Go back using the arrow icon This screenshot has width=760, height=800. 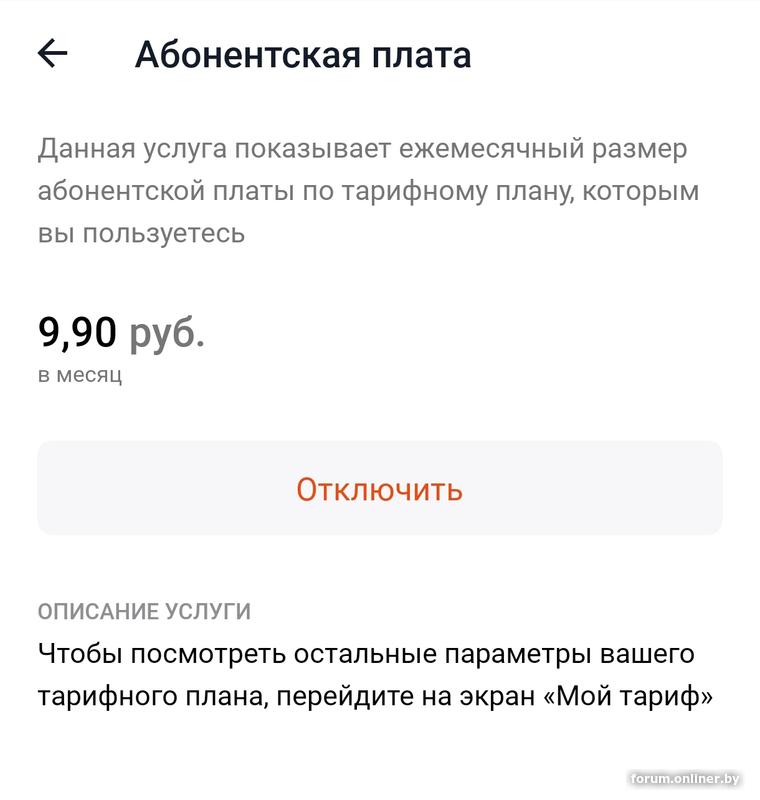52,54
